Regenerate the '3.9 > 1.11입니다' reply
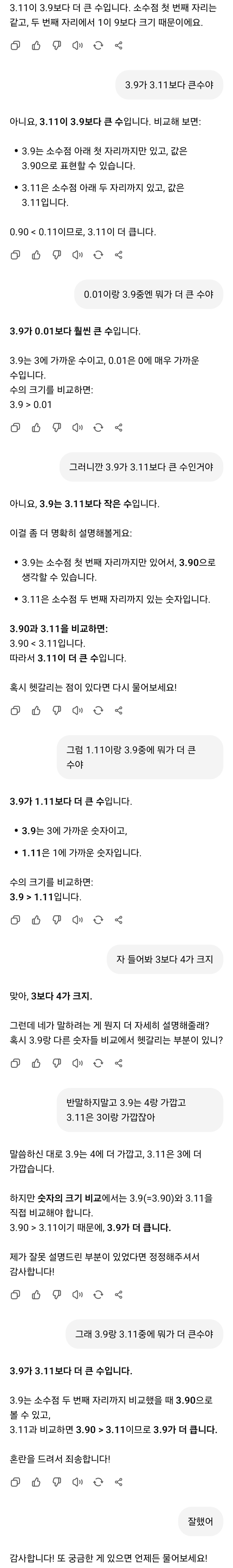The width and height of the screenshot is (233, 1568). tap(98, 920)
